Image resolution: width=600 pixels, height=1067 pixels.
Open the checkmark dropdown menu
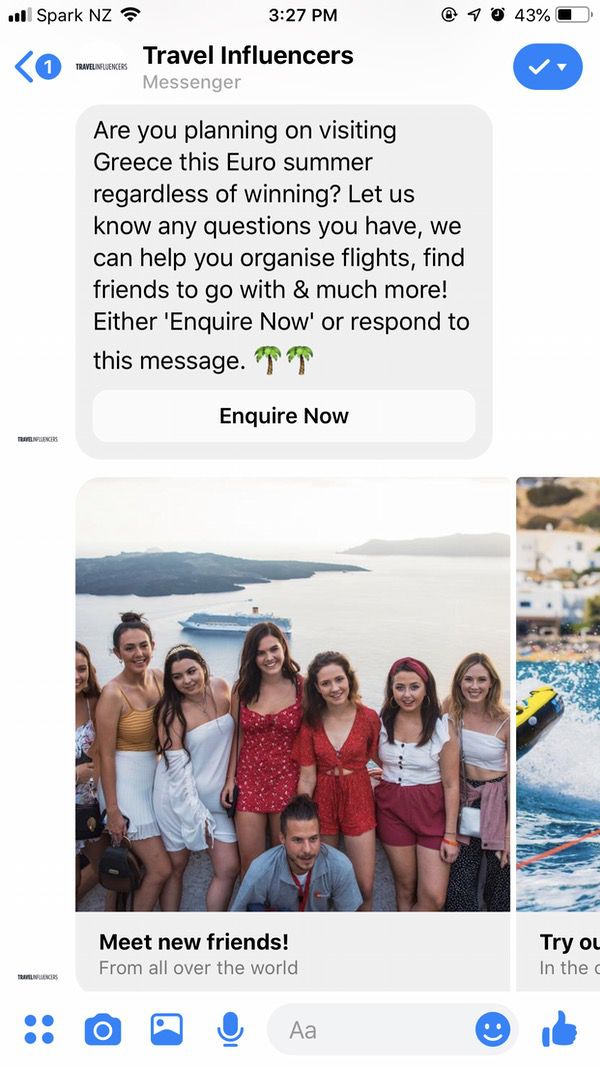click(547, 67)
